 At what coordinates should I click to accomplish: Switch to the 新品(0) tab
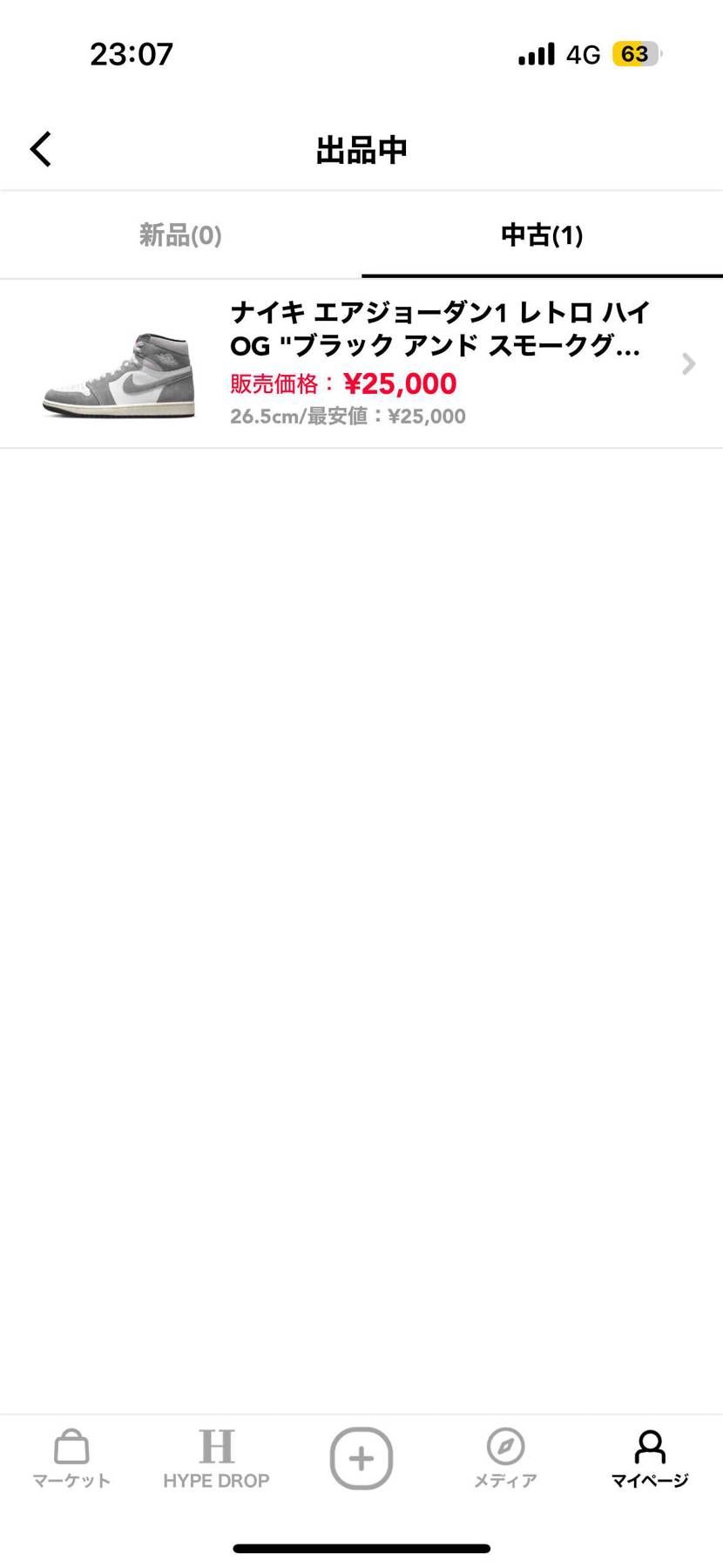pyautogui.click(x=180, y=235)
